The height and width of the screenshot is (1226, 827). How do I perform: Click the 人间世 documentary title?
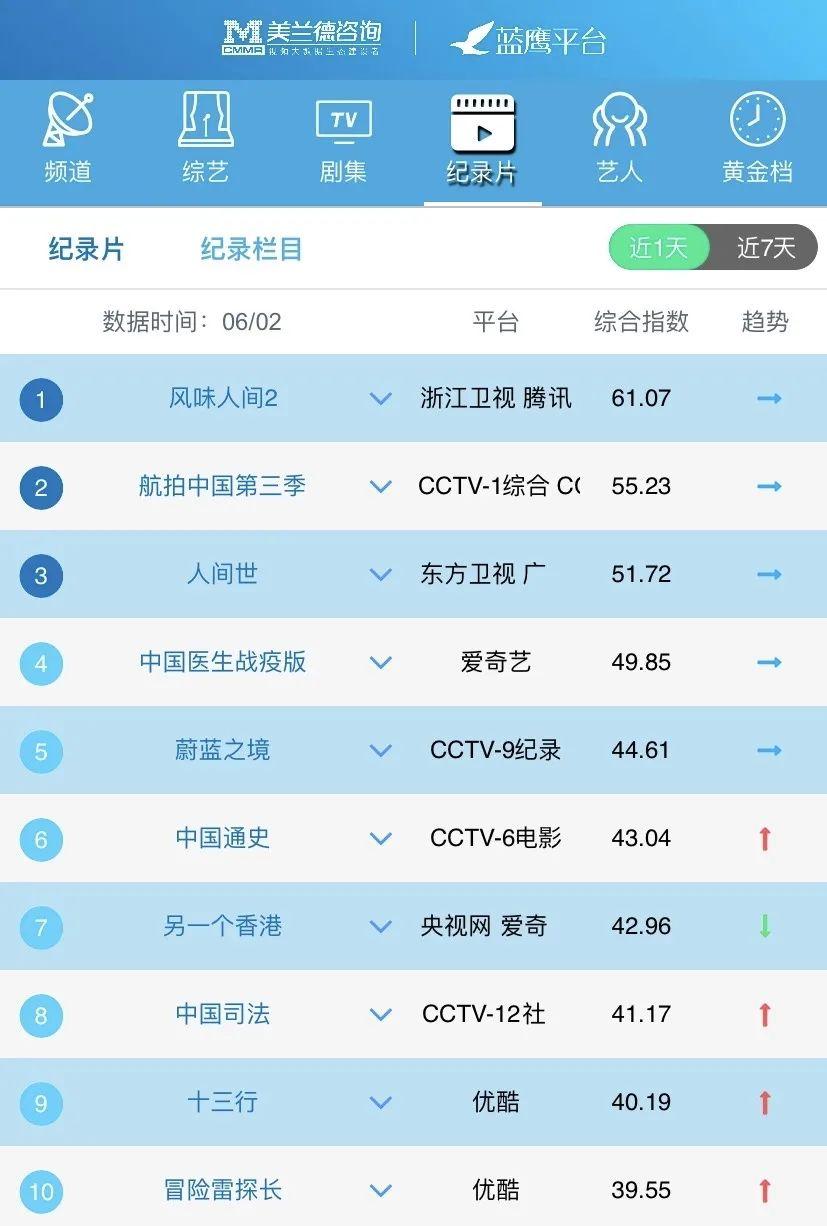click(x=222, y=574)
